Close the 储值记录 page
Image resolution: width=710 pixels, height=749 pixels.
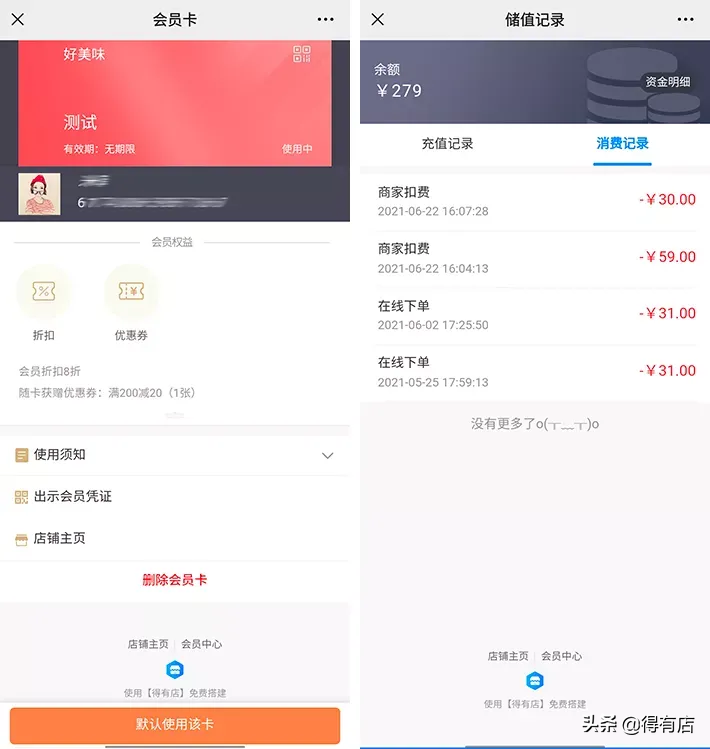point(378,19)
